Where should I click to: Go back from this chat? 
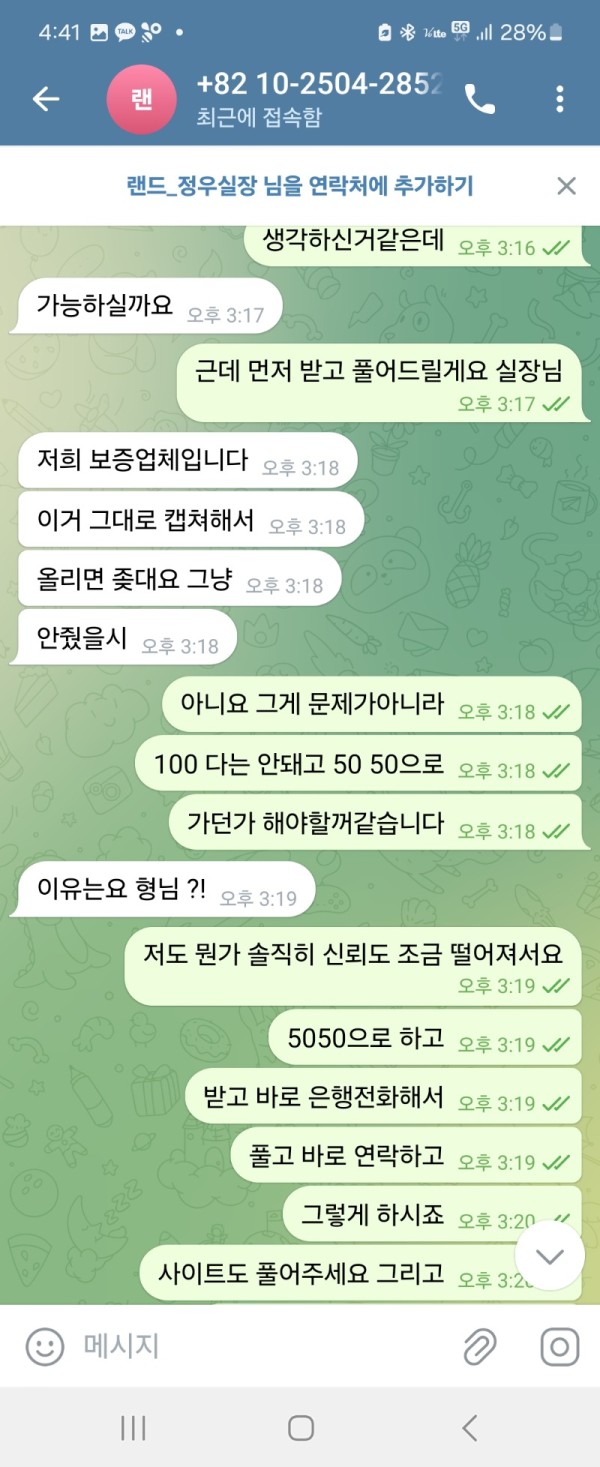pyautogui.click(x=46, y=98)
